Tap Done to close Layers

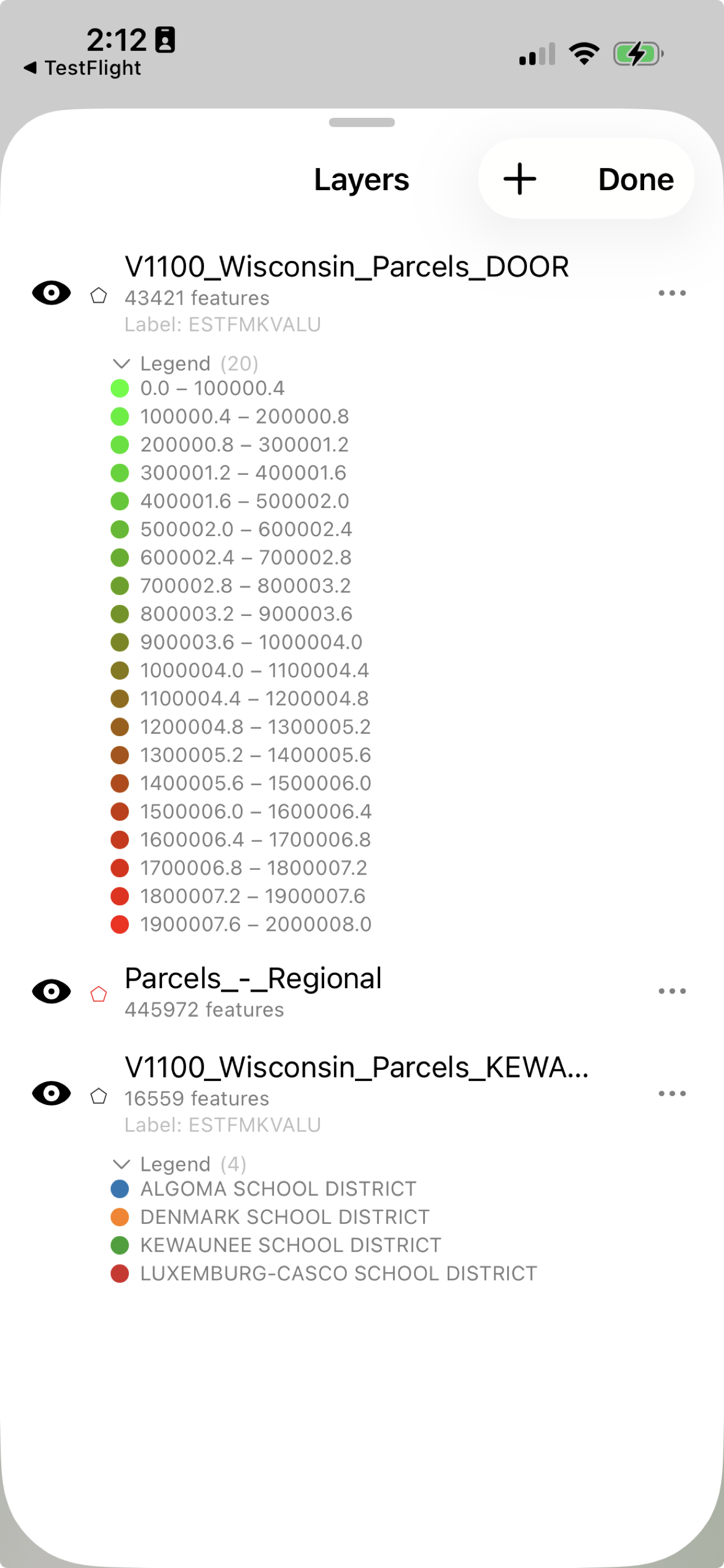(635, 179)
